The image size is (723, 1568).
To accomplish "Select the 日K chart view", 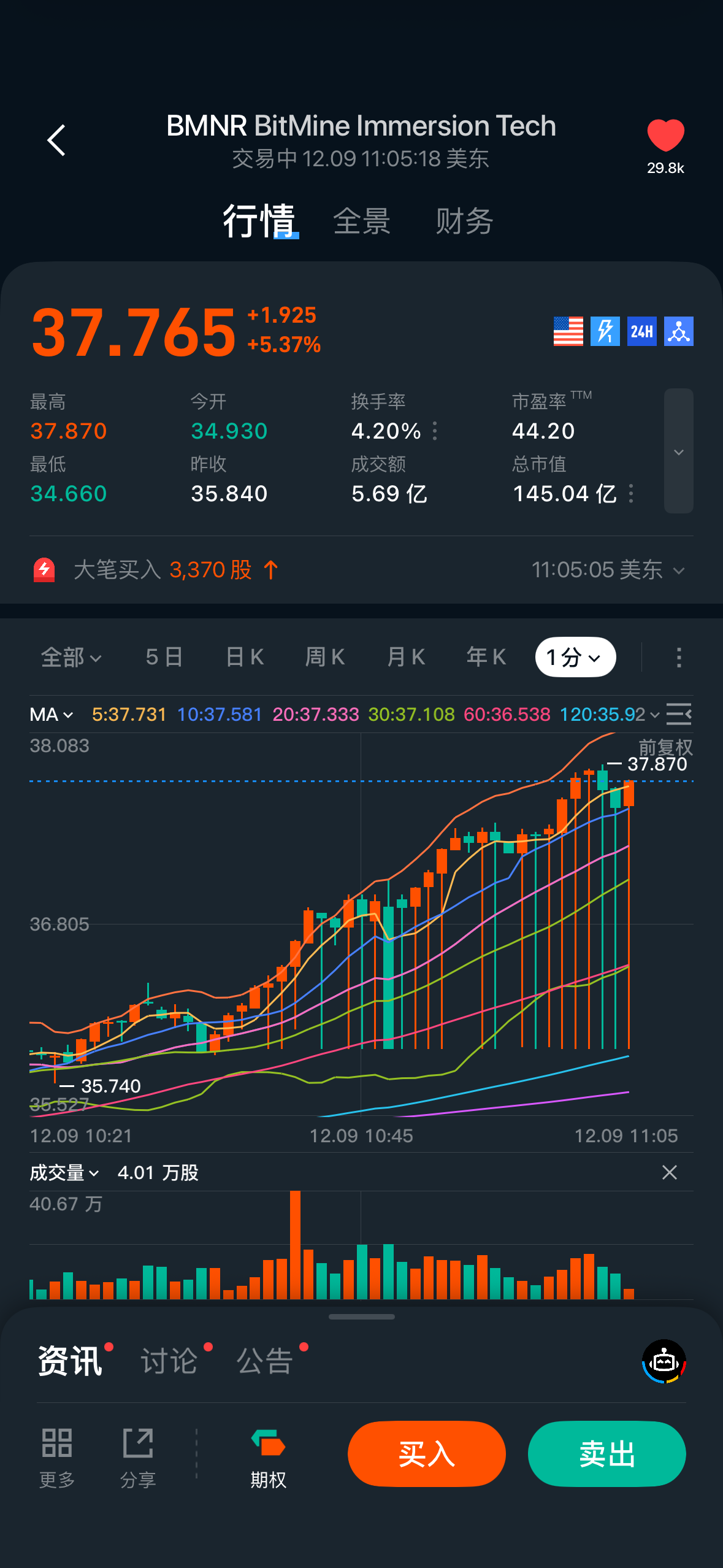I will coord(245,658).
